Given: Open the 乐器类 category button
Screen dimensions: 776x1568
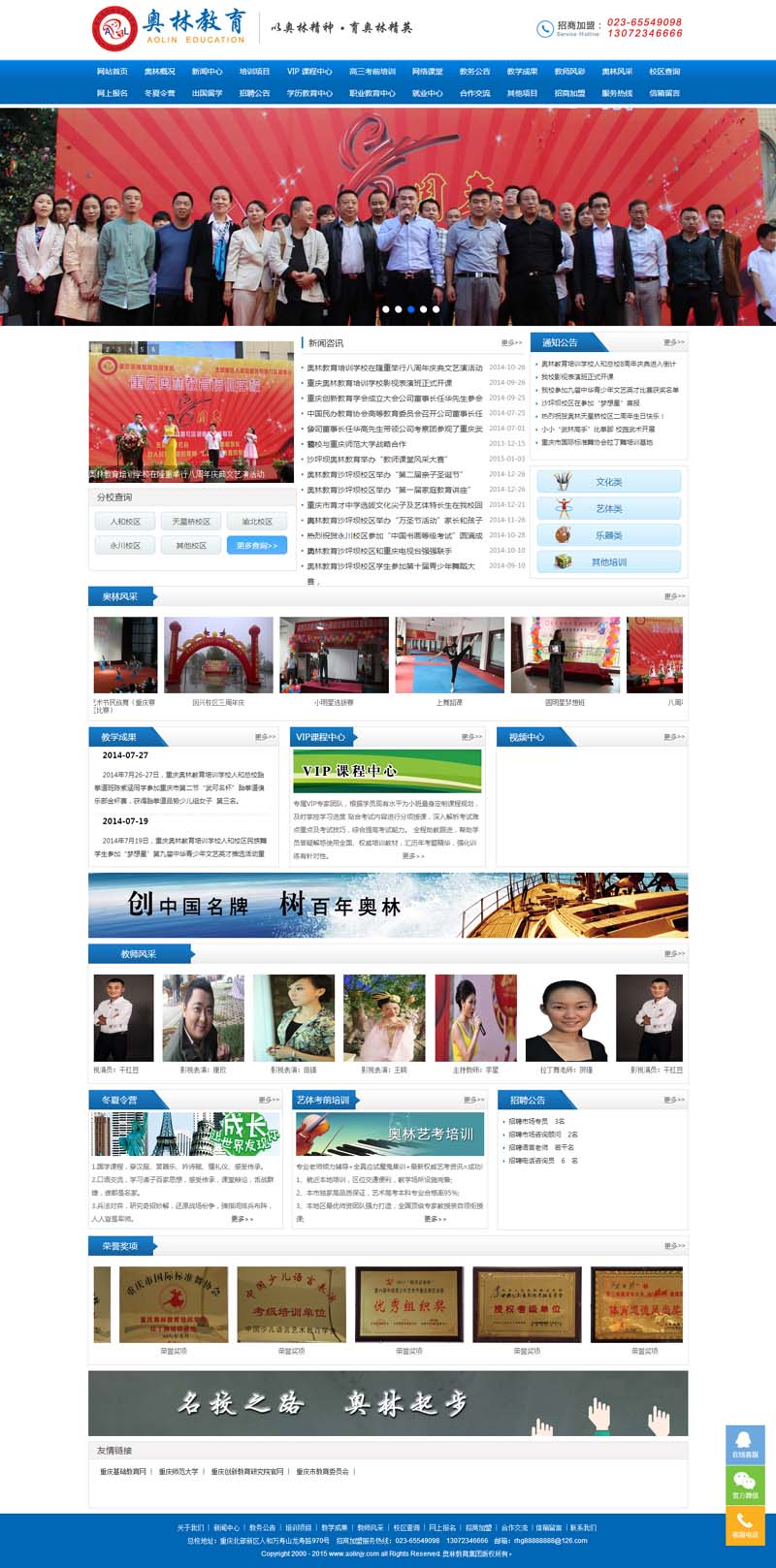Looking at the screenshot, I should pyautogui.click(x=608, y=535).
